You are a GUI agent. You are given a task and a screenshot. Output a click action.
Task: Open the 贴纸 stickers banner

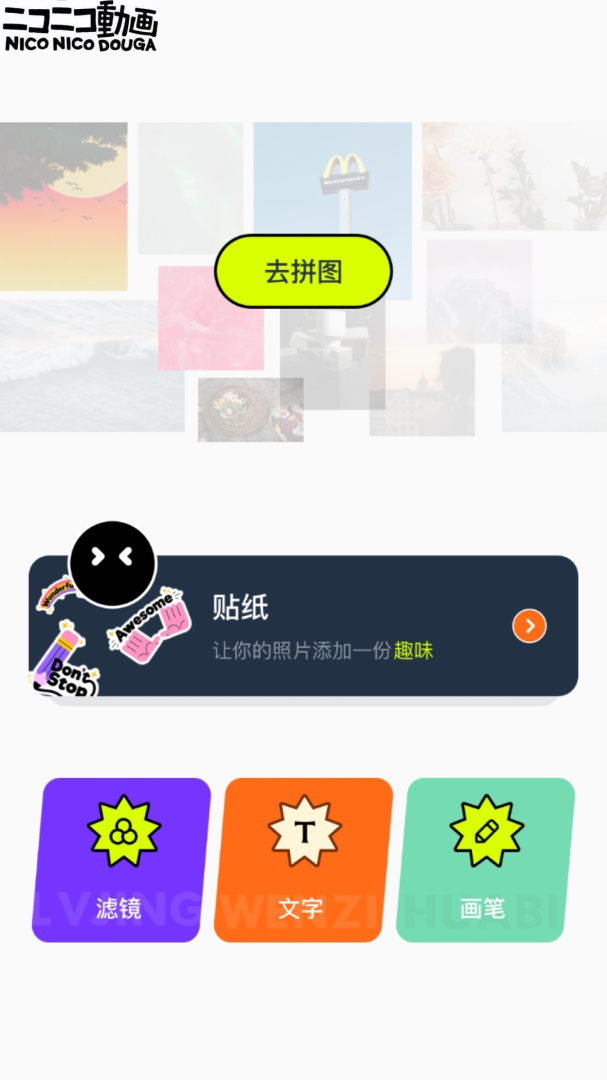pos(303,626)
